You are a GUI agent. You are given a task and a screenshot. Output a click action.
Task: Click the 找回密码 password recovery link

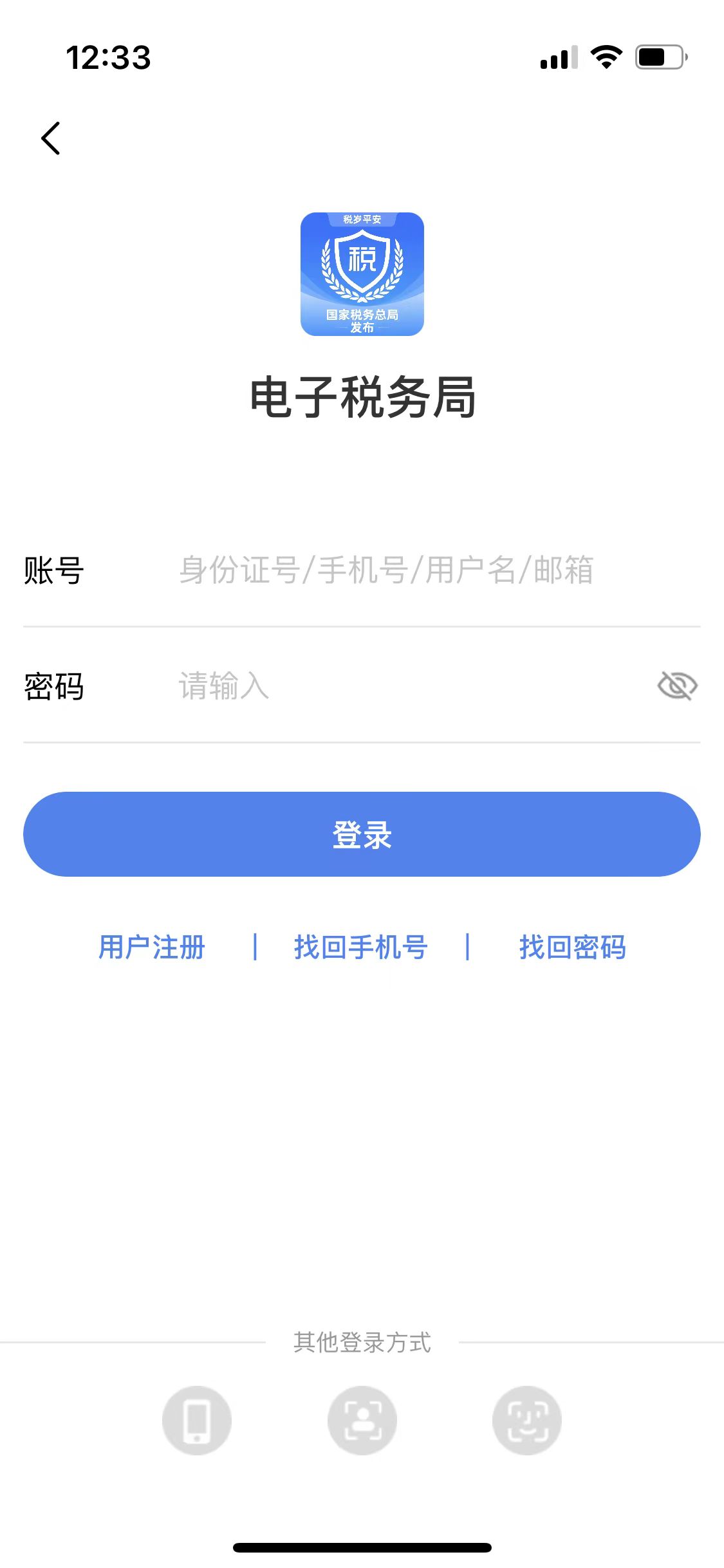tap(572, 946)
